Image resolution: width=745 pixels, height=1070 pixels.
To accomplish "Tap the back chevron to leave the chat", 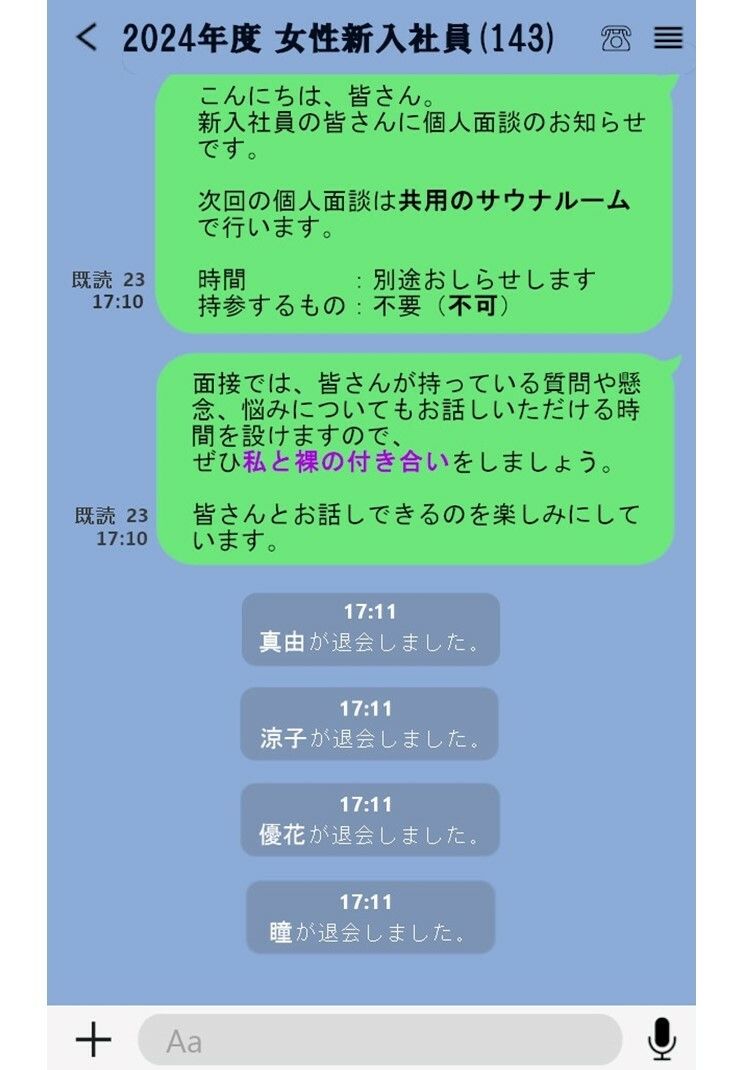I will click(x=84, y=37).
